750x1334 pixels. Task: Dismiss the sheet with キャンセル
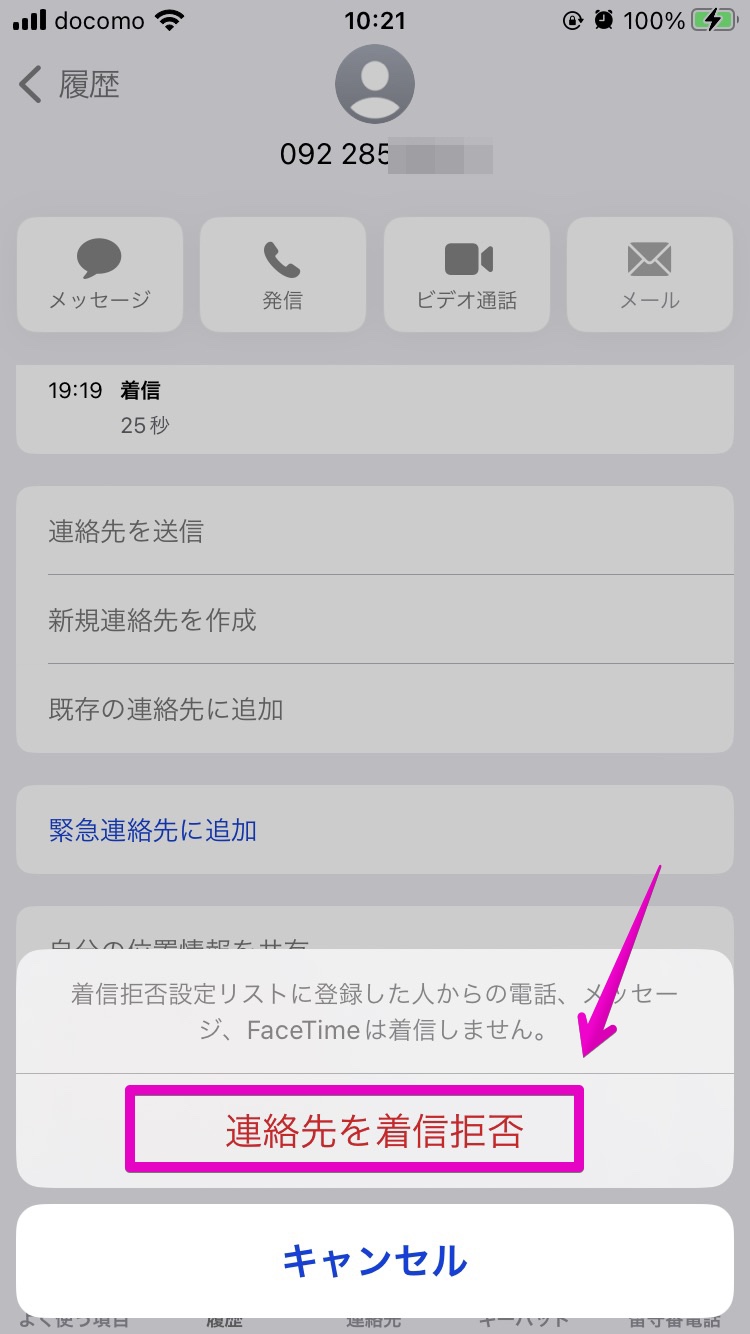375,1260
